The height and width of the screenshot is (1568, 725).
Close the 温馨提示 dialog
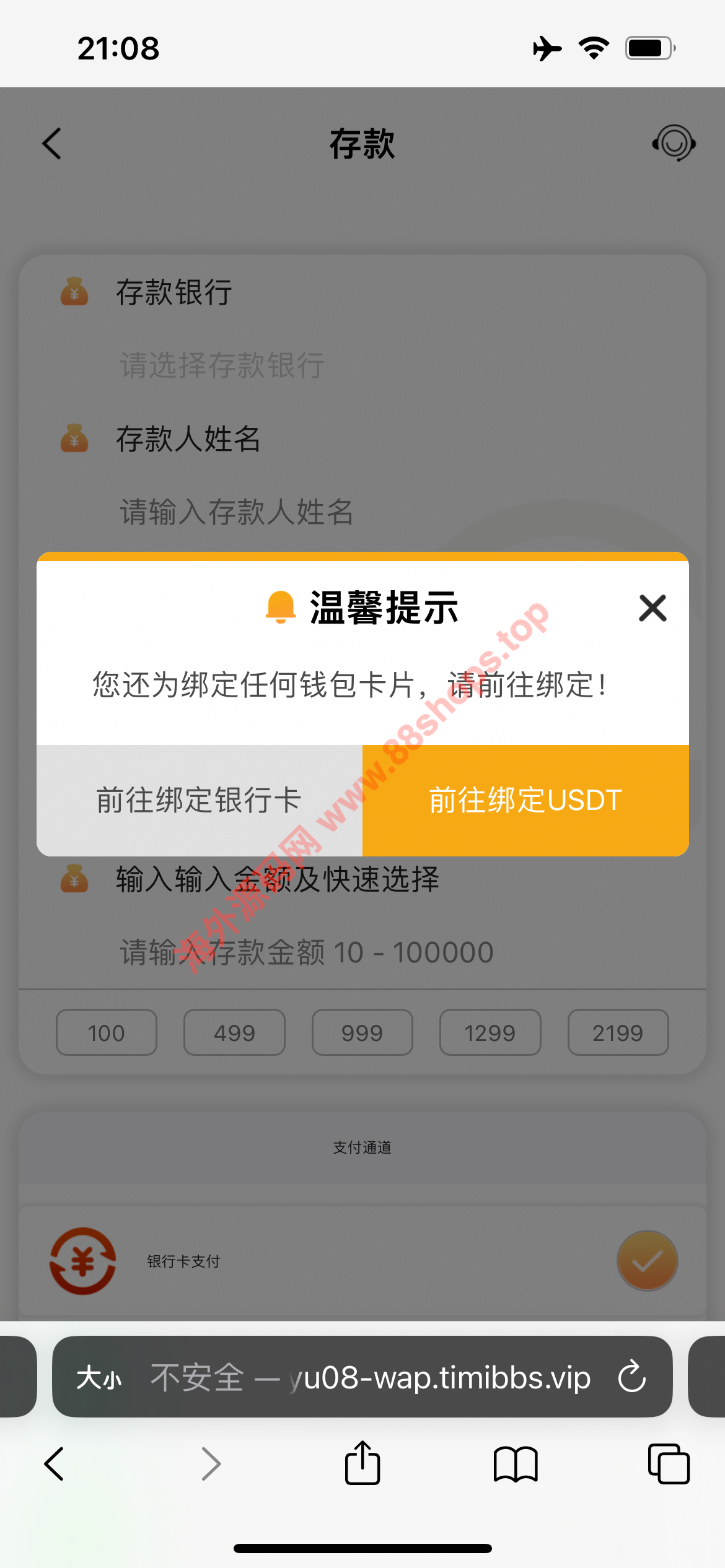(x=652, y=608)
